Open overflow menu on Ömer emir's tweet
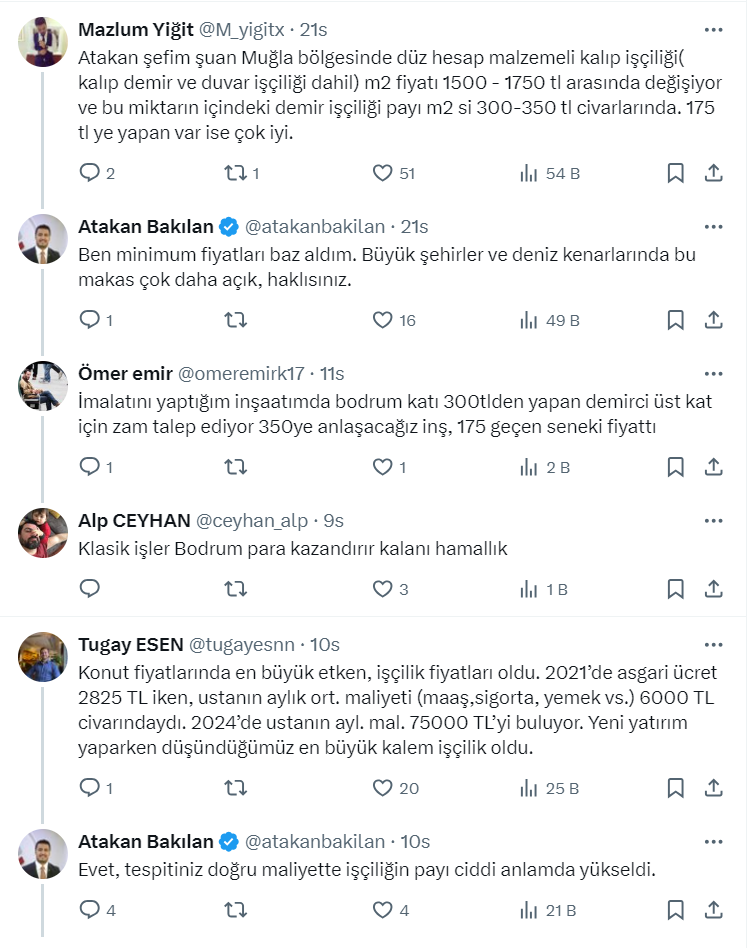The height and width of the screenshot is (948, 748). [713, 374]
